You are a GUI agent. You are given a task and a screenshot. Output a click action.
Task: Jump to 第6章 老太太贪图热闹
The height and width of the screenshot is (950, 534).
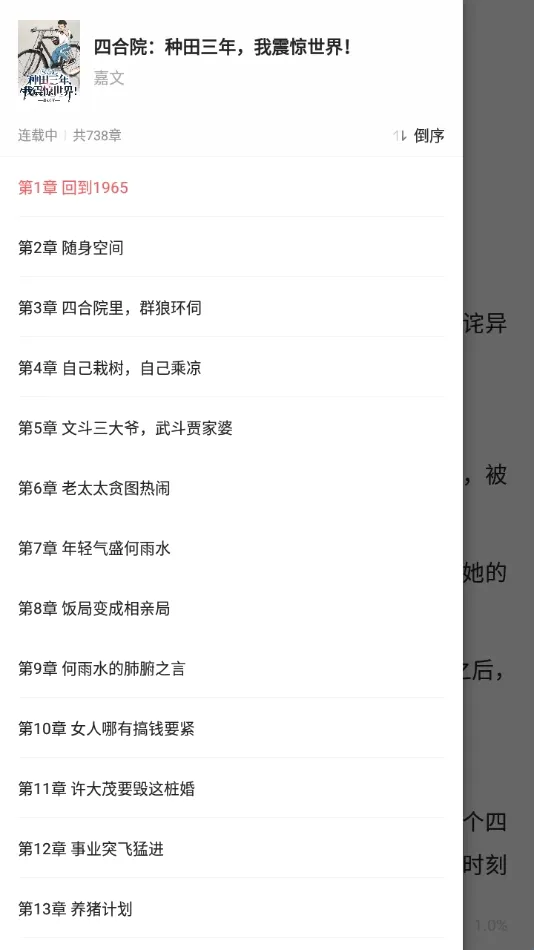(231, 488)
